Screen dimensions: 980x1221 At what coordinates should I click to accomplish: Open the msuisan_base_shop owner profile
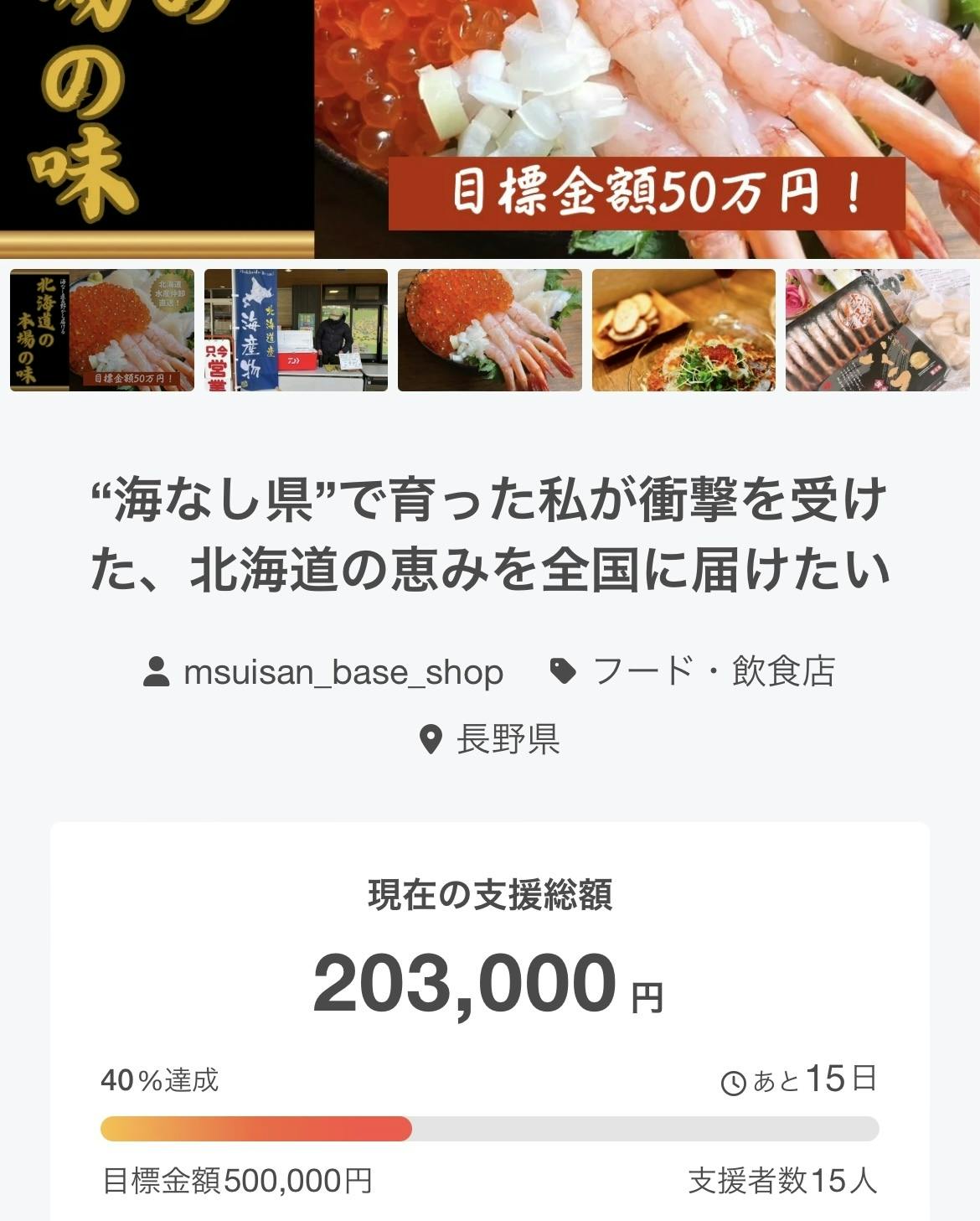[x=343, y=672]
